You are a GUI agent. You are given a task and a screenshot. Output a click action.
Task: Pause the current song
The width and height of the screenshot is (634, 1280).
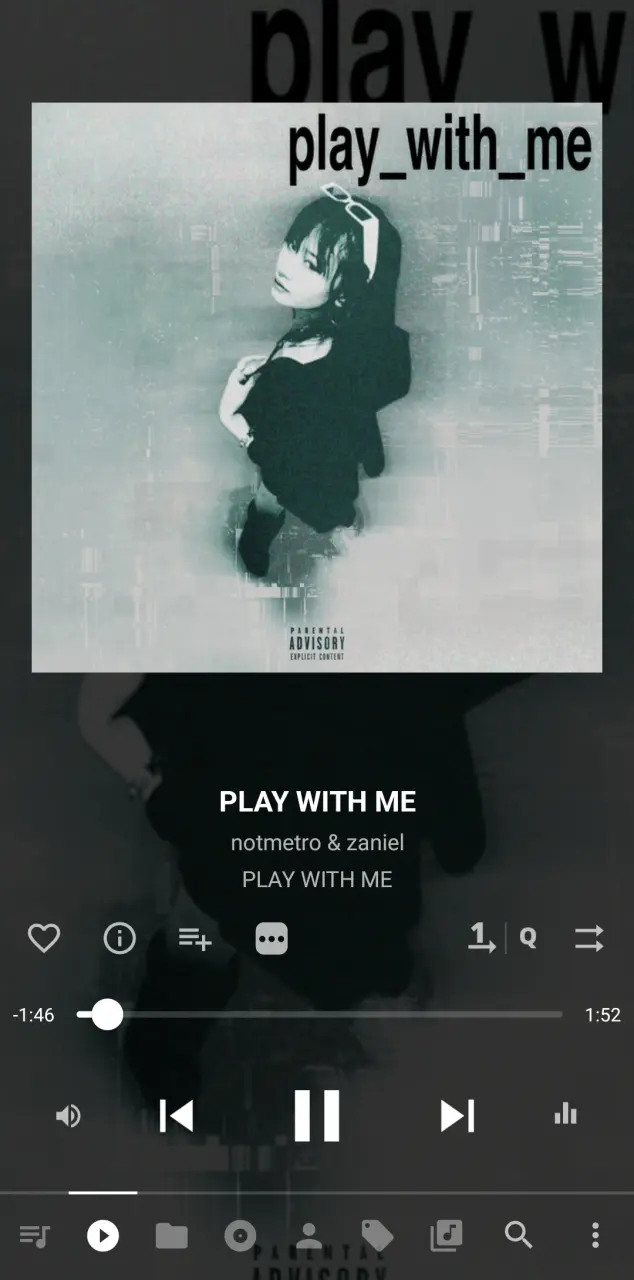(x=317, y=1115)
